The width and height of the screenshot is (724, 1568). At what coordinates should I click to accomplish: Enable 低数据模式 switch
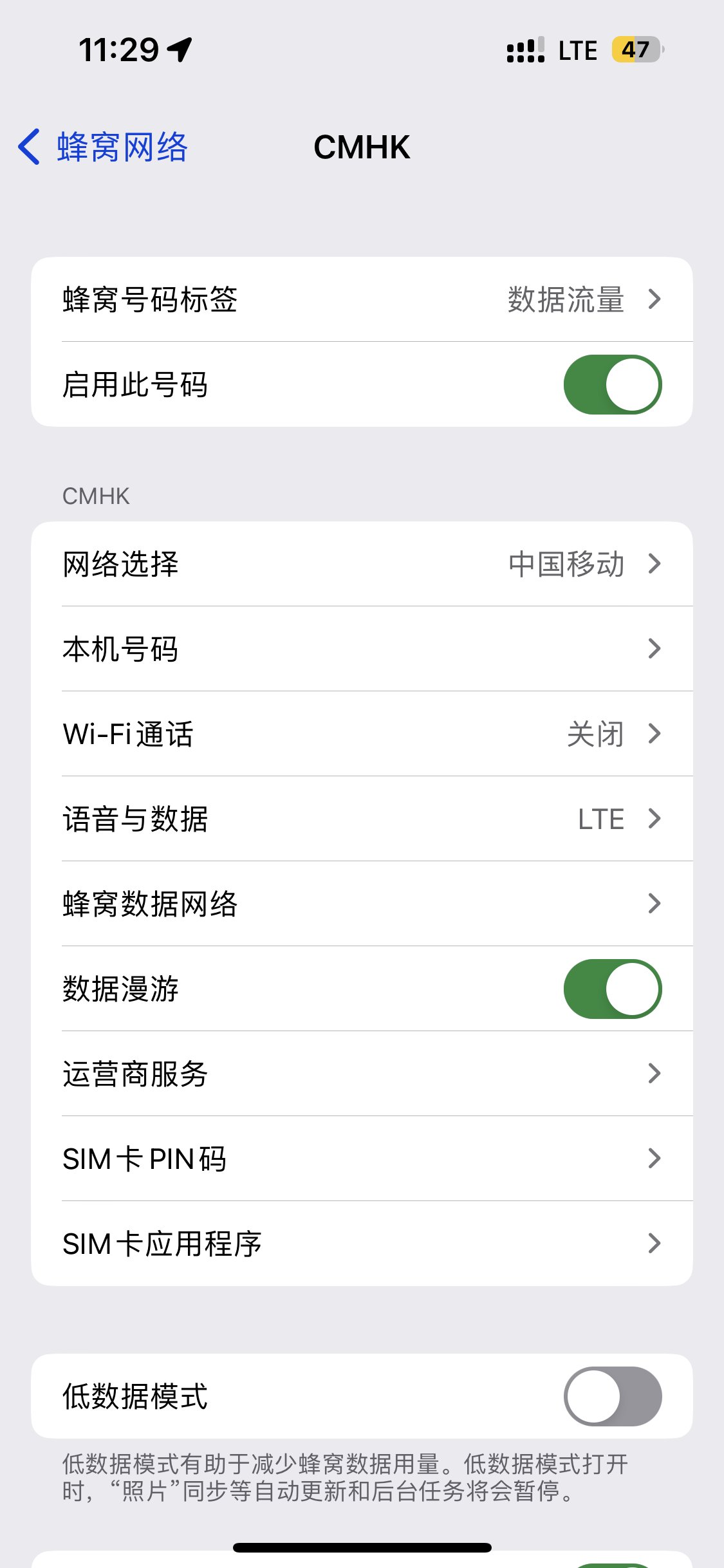click(x=612, y=1396)
